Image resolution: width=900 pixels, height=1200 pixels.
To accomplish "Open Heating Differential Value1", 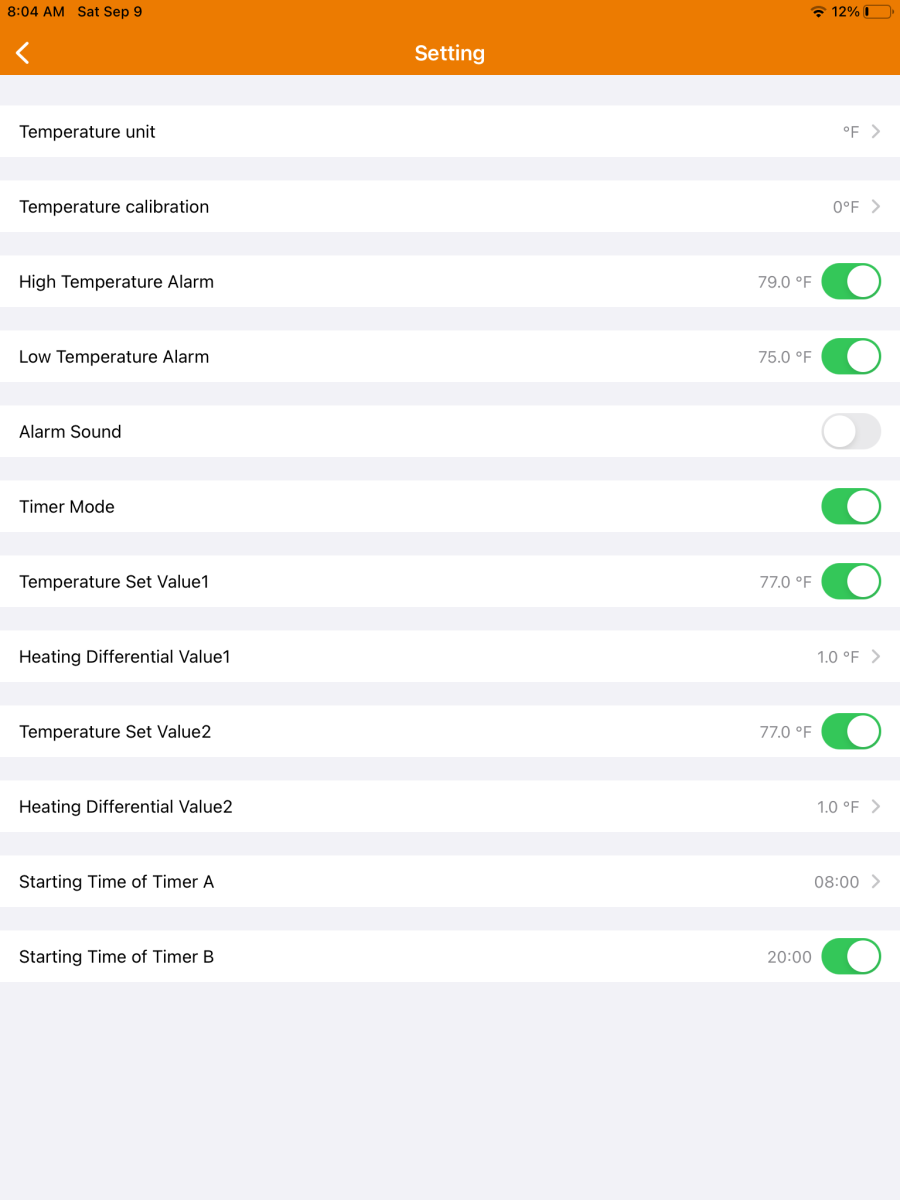I will 450,657.
